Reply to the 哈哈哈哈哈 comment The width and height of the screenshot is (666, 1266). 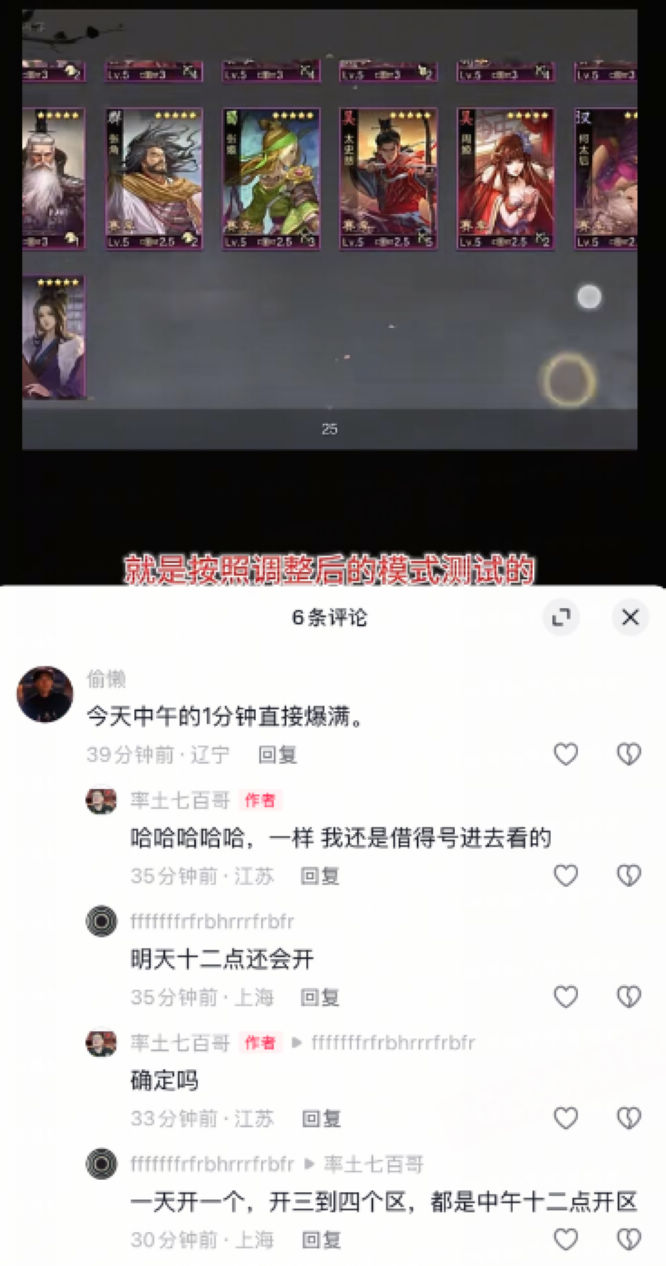click(320, 876)
